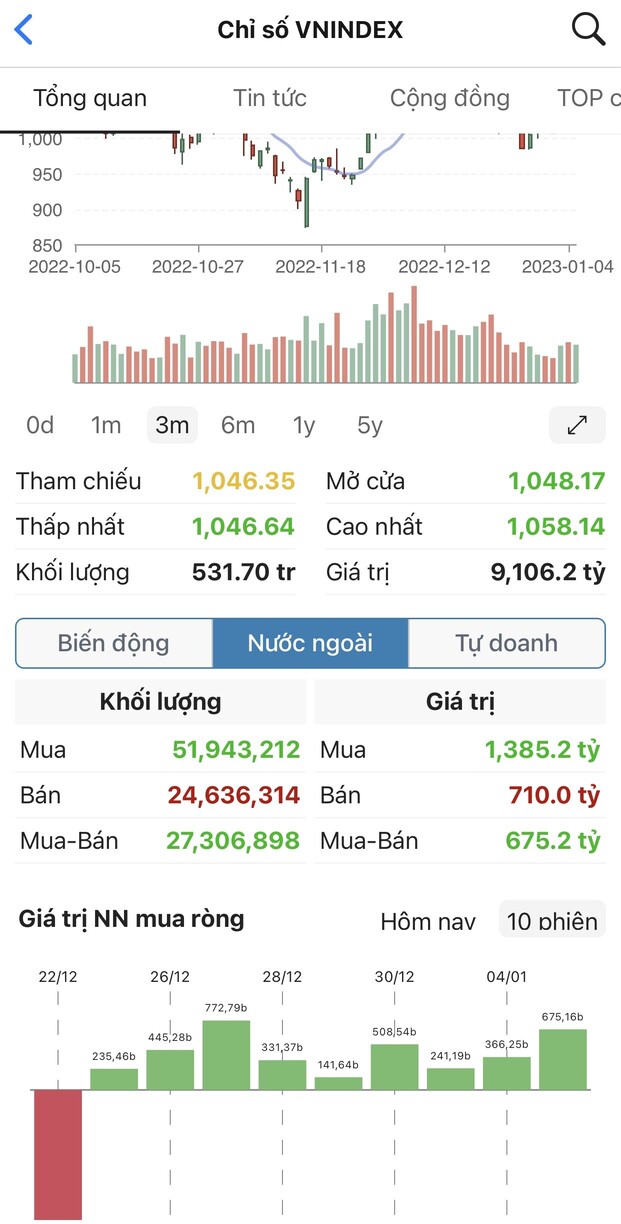Switch to the Biến động segment

point(113,643)
